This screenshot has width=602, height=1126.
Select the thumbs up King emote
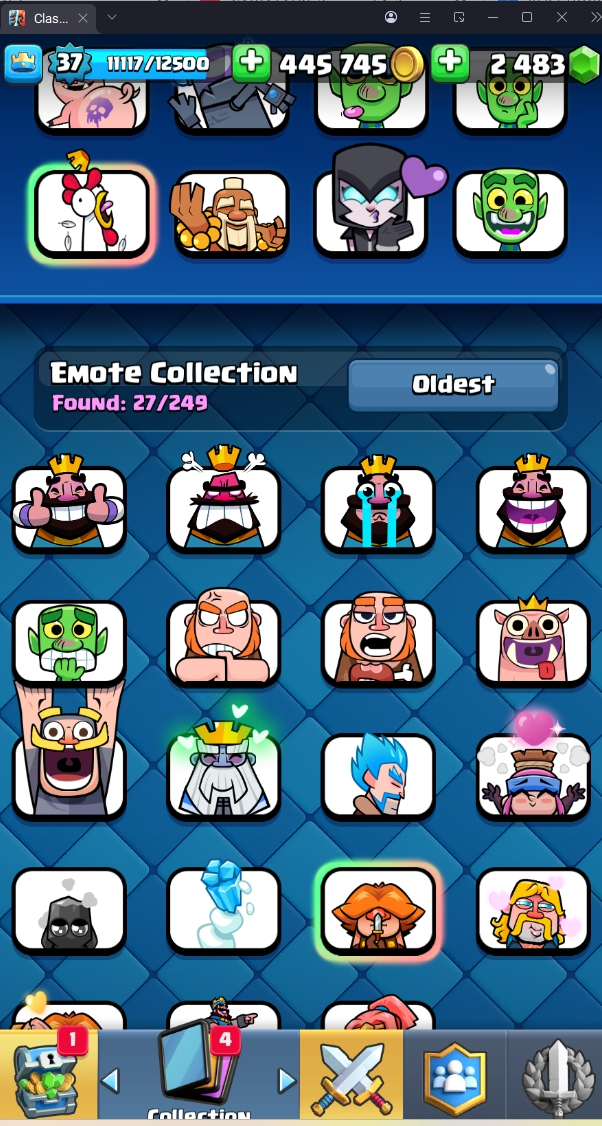click(69, 508)
